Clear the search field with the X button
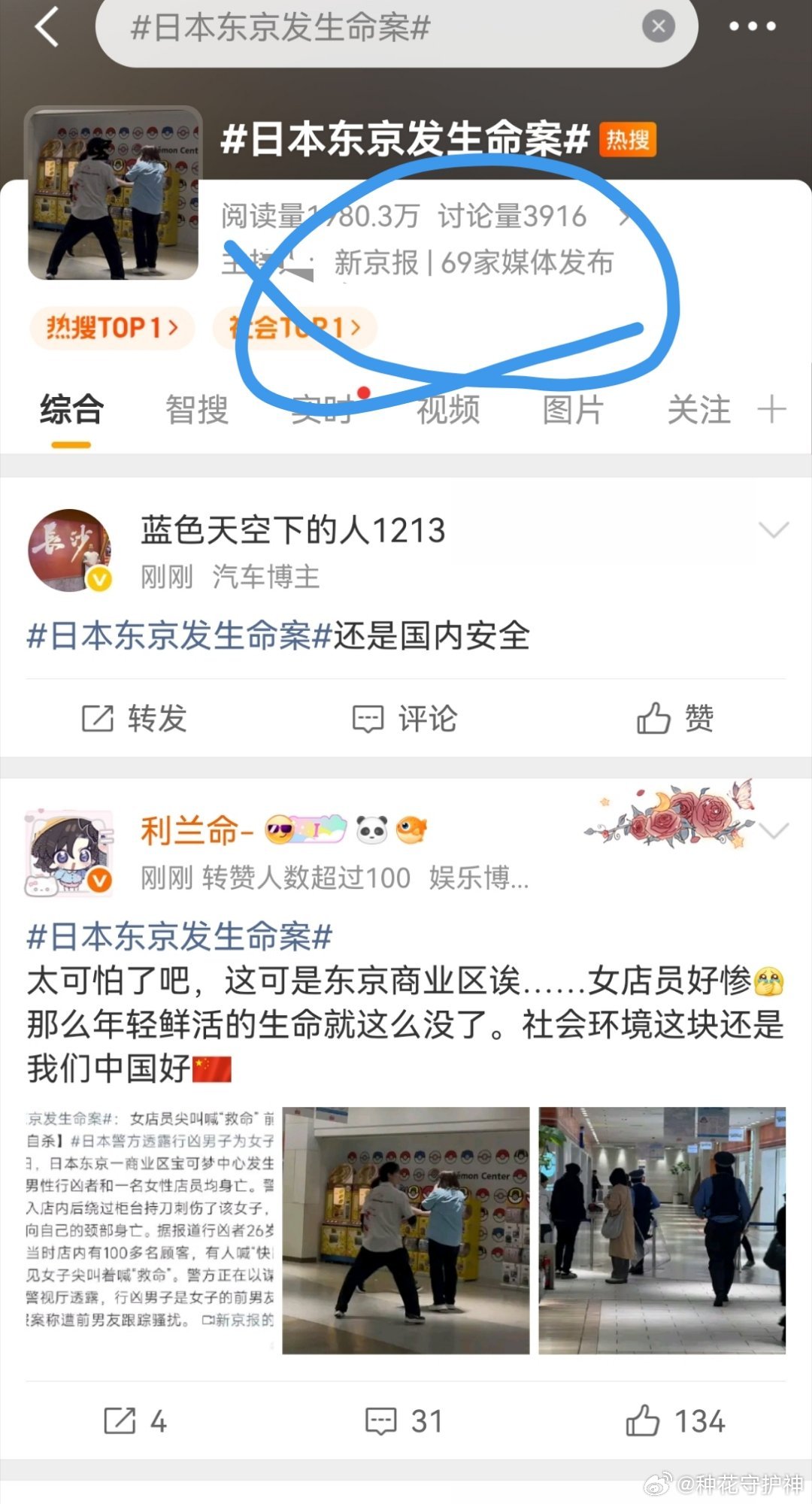Image resolution: width=812 pixels, height=1504 pixels. click(658, 25)
